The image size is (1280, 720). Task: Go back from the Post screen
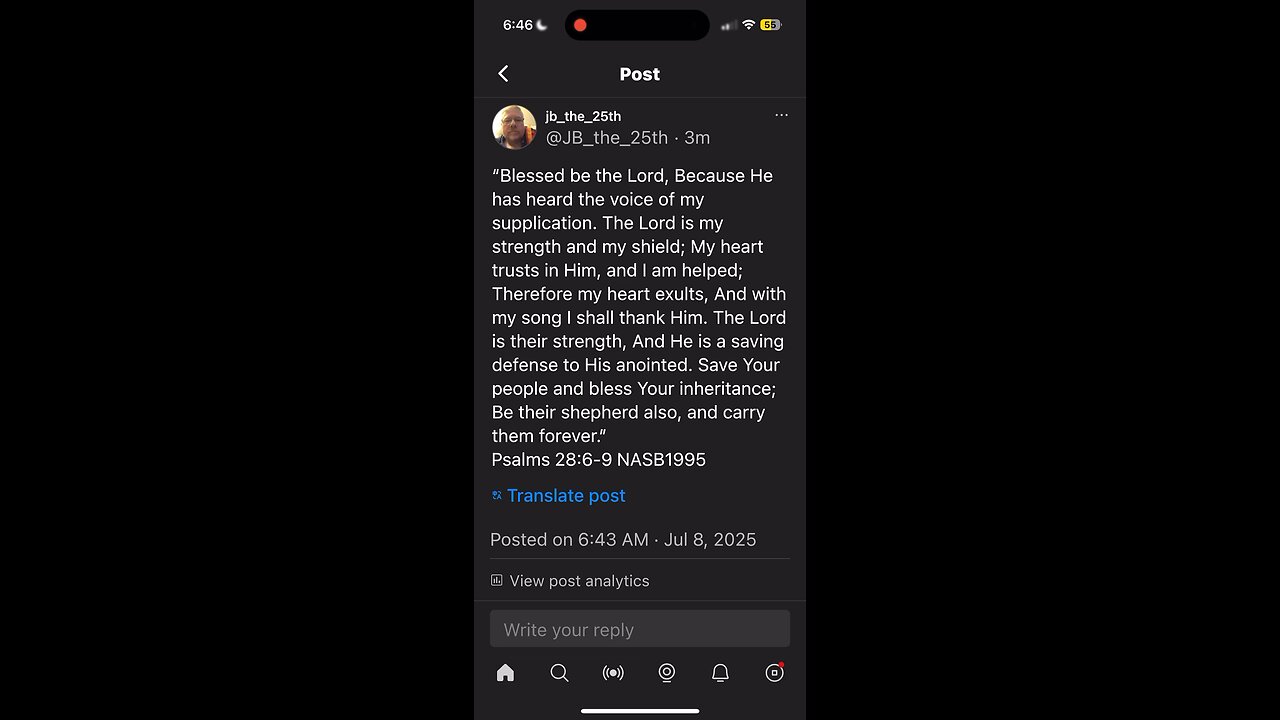503,74
